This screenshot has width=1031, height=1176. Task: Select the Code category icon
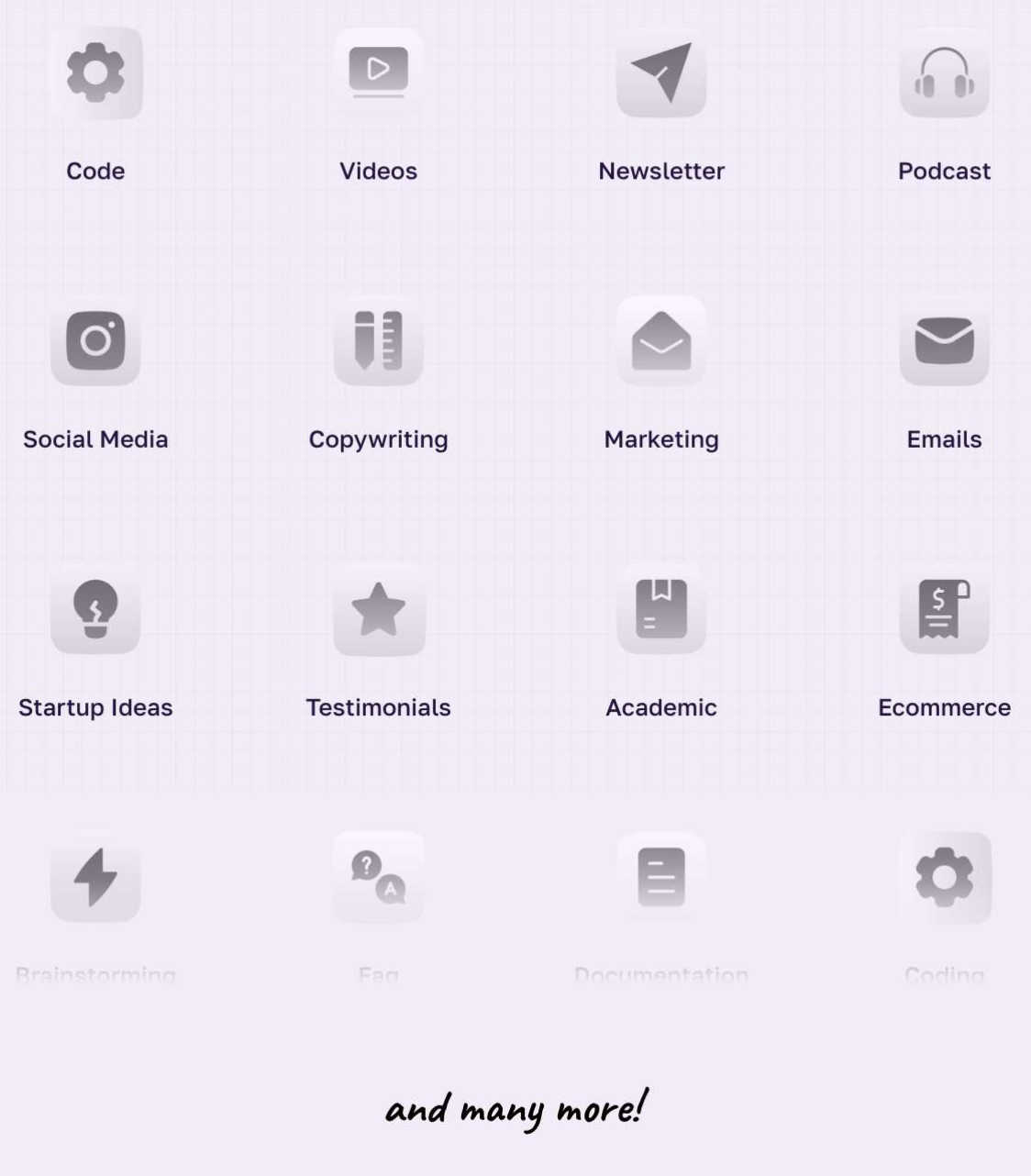click(95, 73)
